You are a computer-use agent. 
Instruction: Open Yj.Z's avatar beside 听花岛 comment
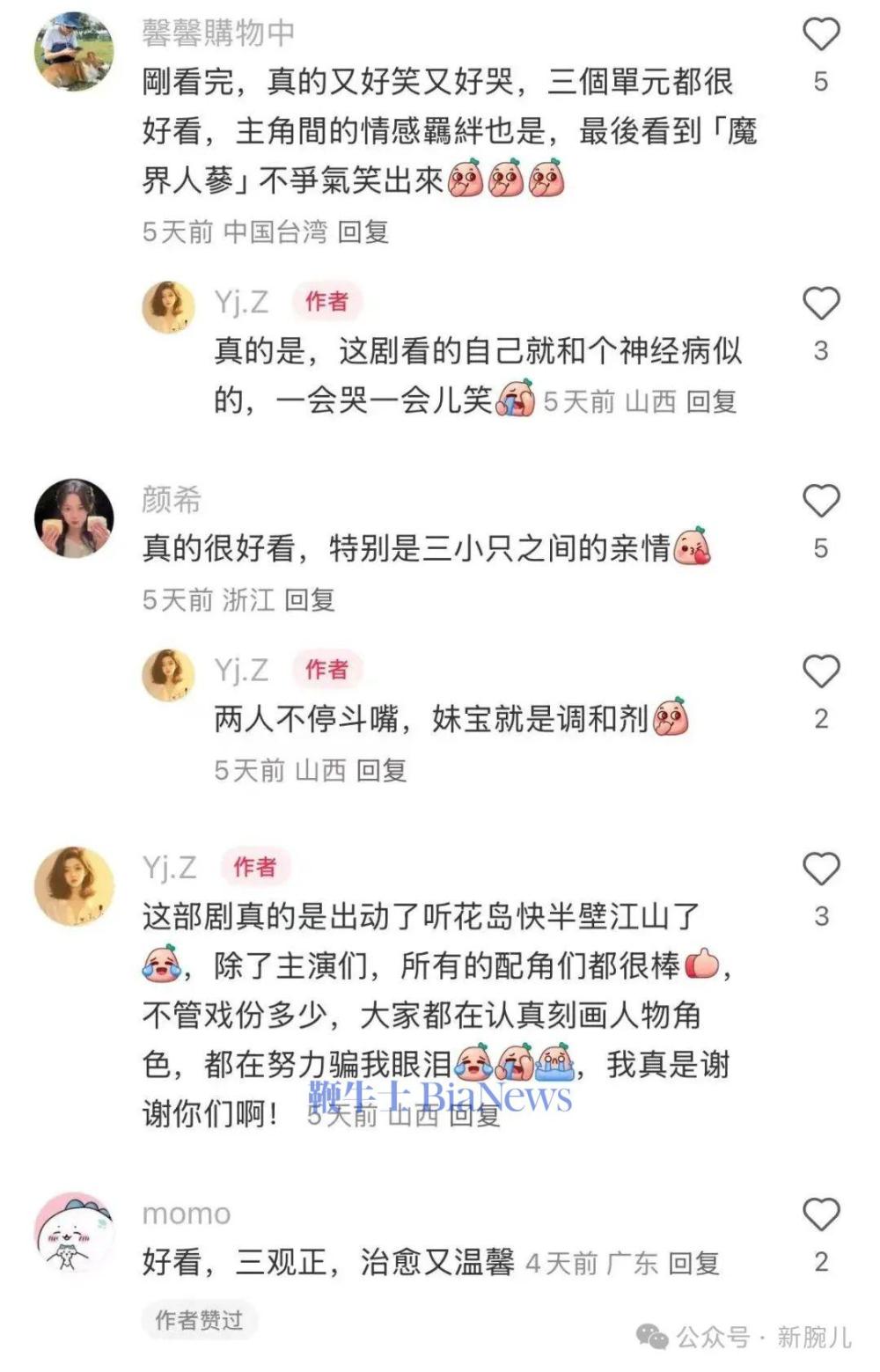[74, 887]
